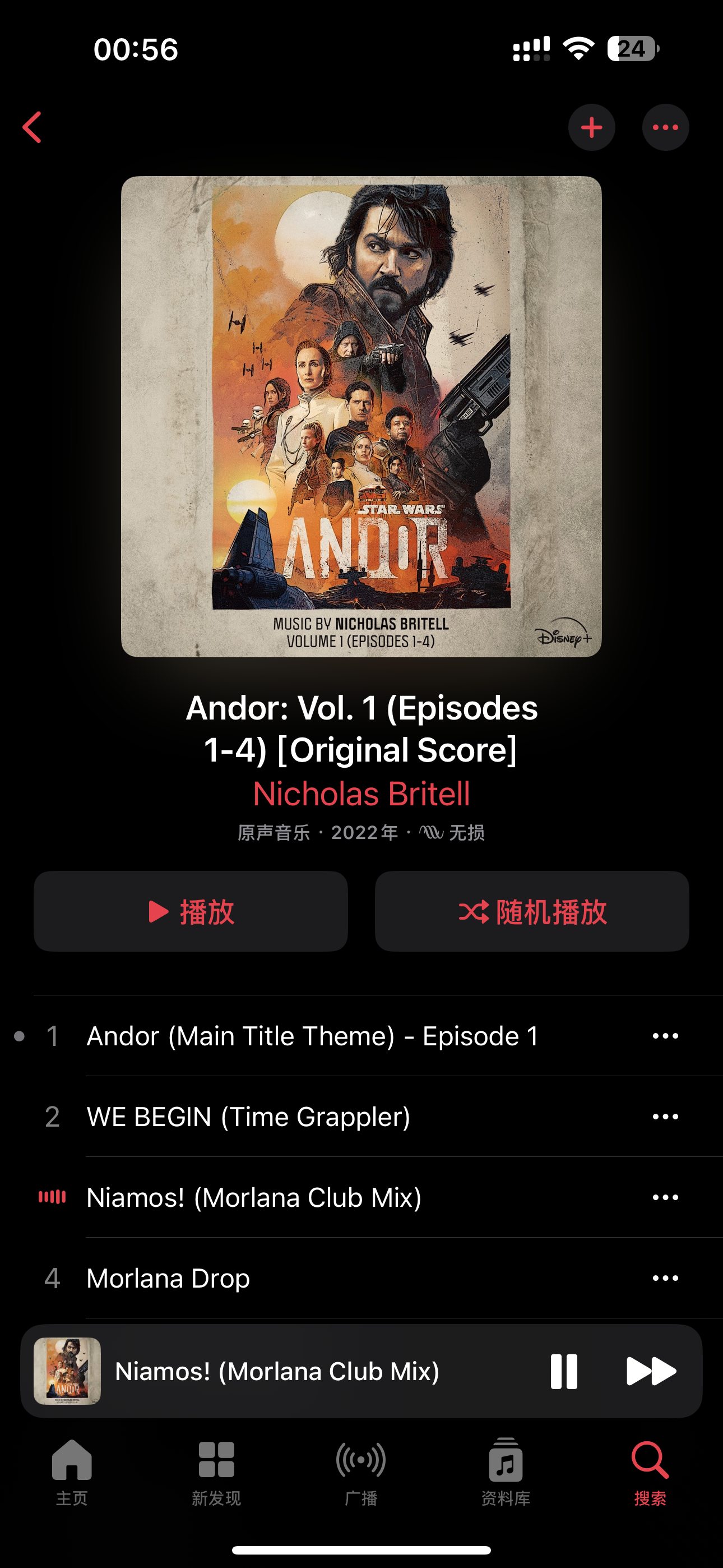The height and width of the screenshot is (1568, 723).
Task: Open more options for Andor Main Title Theme
Action: click(665, 1036)
